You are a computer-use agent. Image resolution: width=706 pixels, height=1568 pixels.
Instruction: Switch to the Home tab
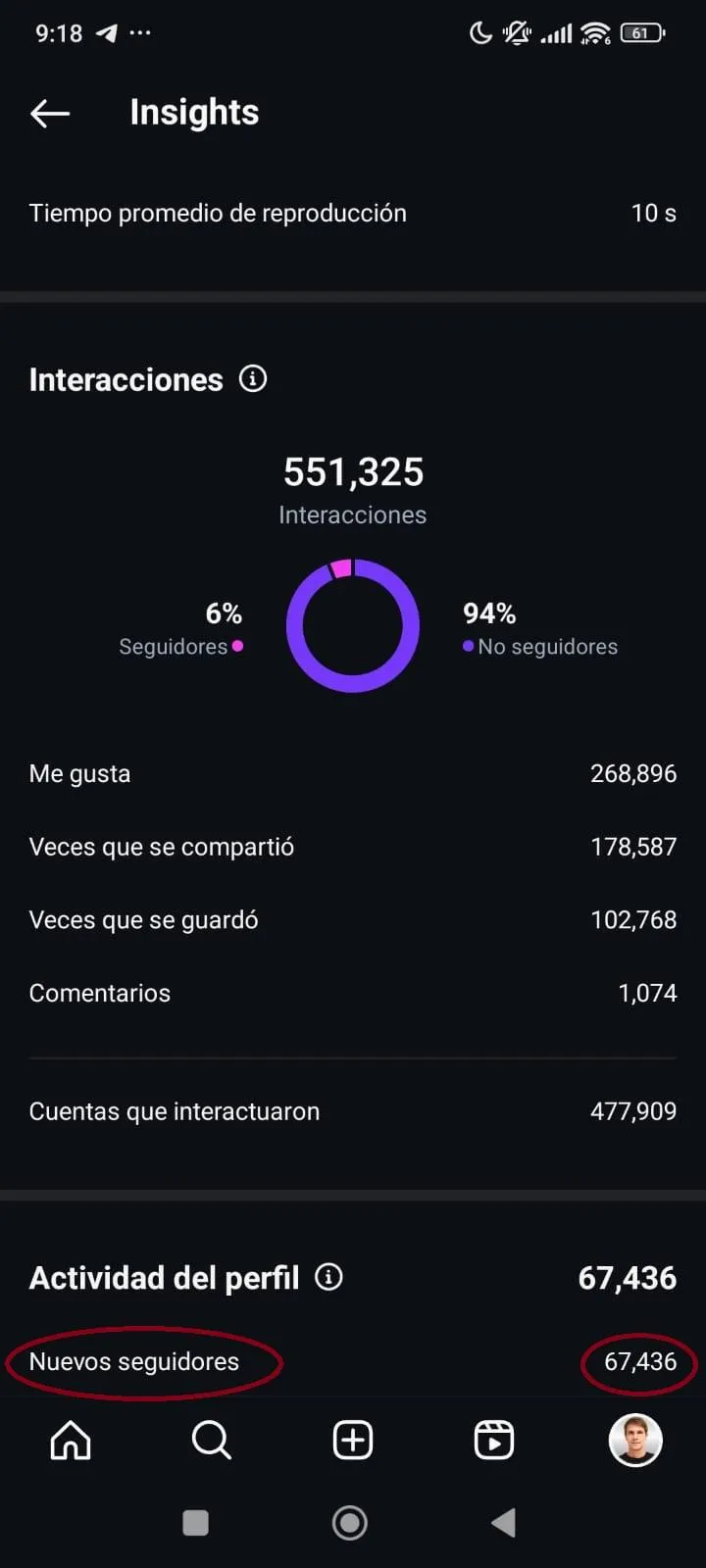tap(71, 1441)
